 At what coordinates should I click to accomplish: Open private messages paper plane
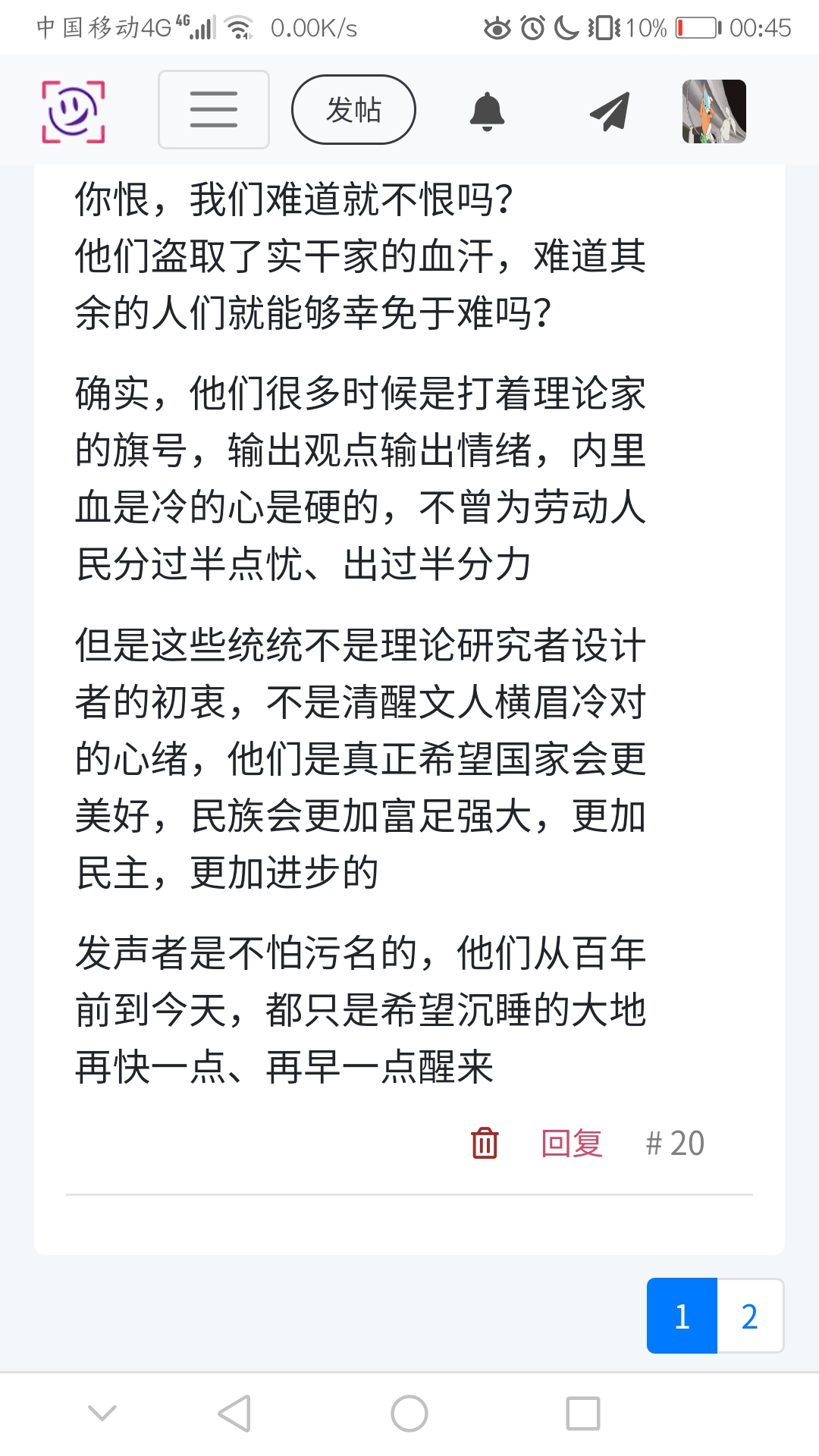(x=610, y=111)
